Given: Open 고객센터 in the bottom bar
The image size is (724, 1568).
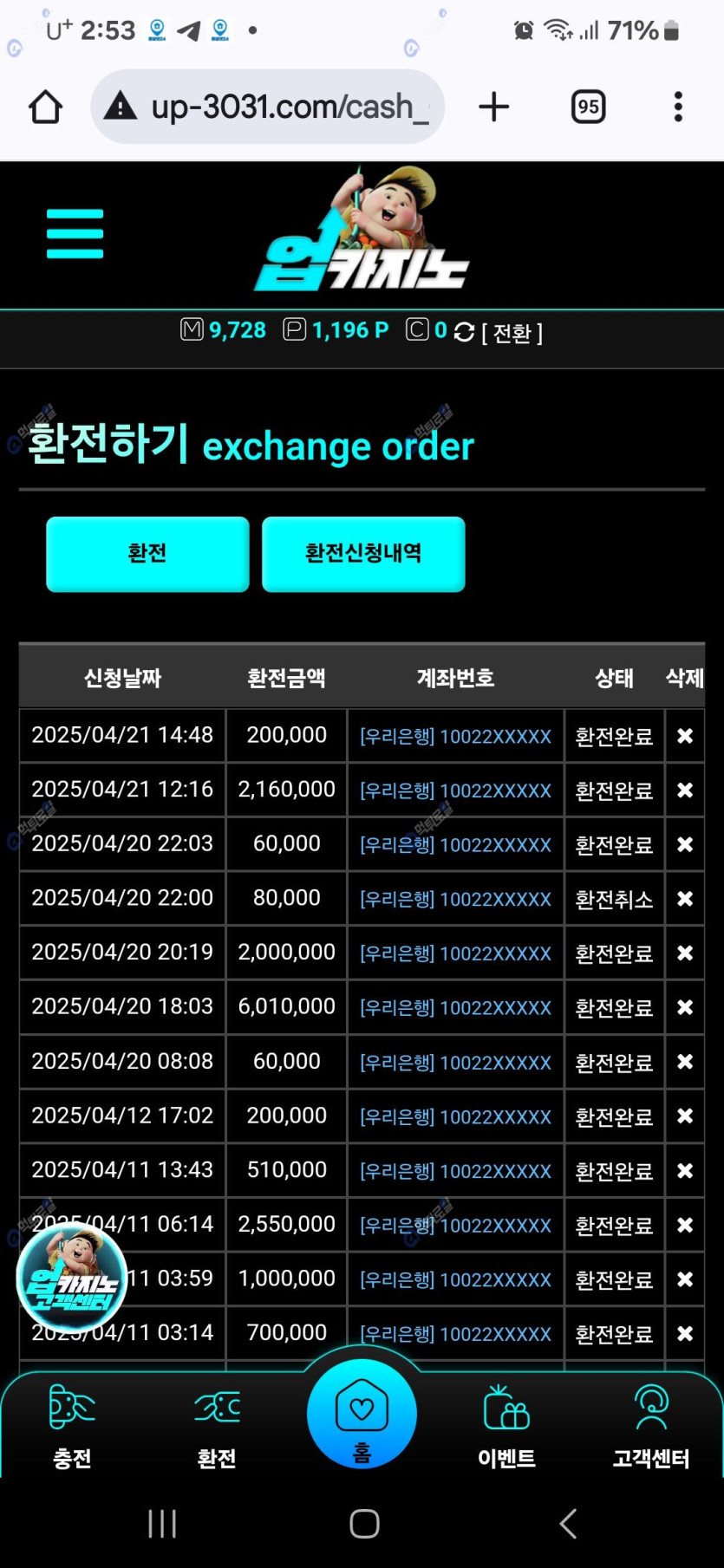Looking at the screenshot, I should point(651,1428).
